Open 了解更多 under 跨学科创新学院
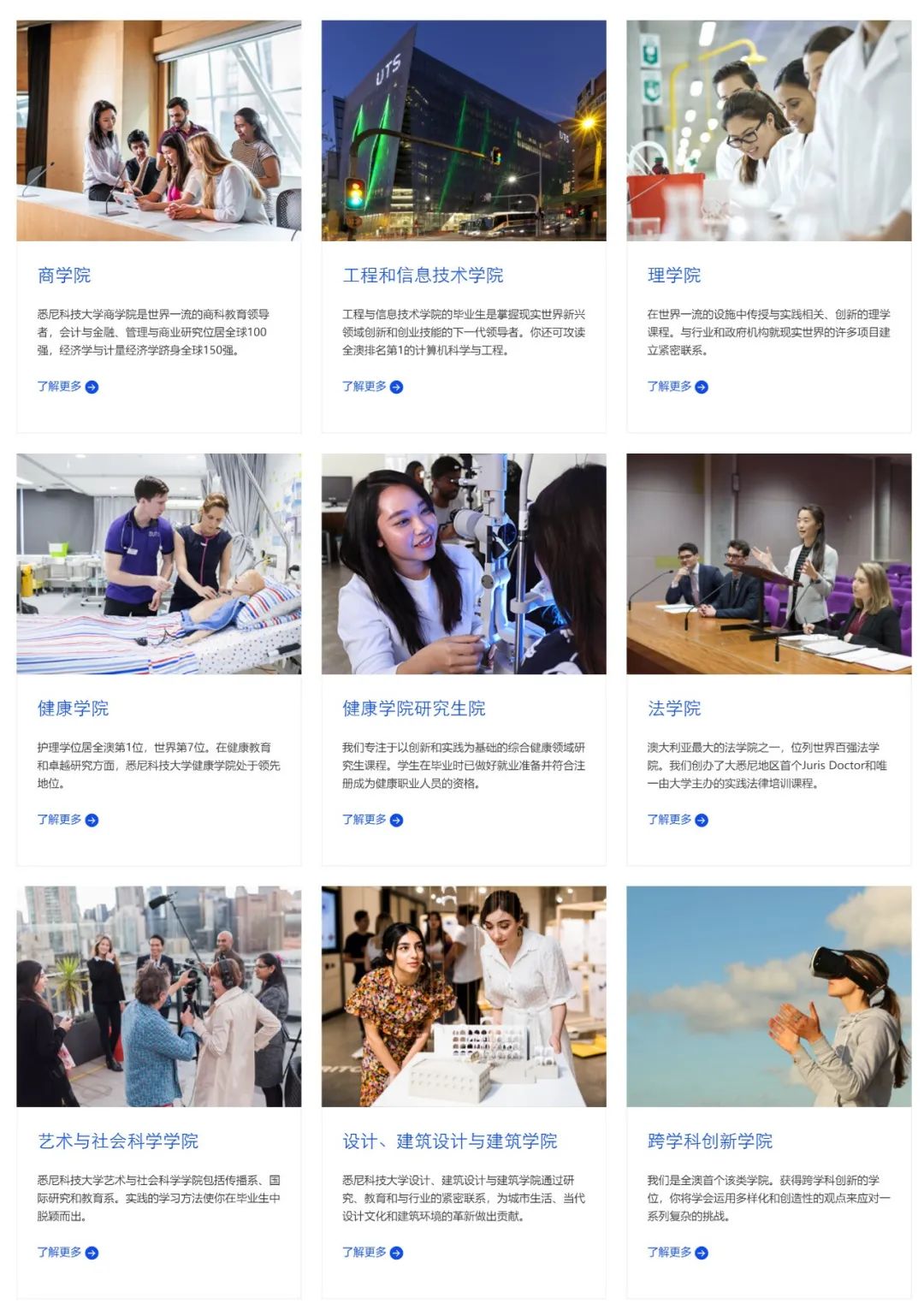Image resolution: width=924 pixels, height=1310 pixels. (678, 1253)
